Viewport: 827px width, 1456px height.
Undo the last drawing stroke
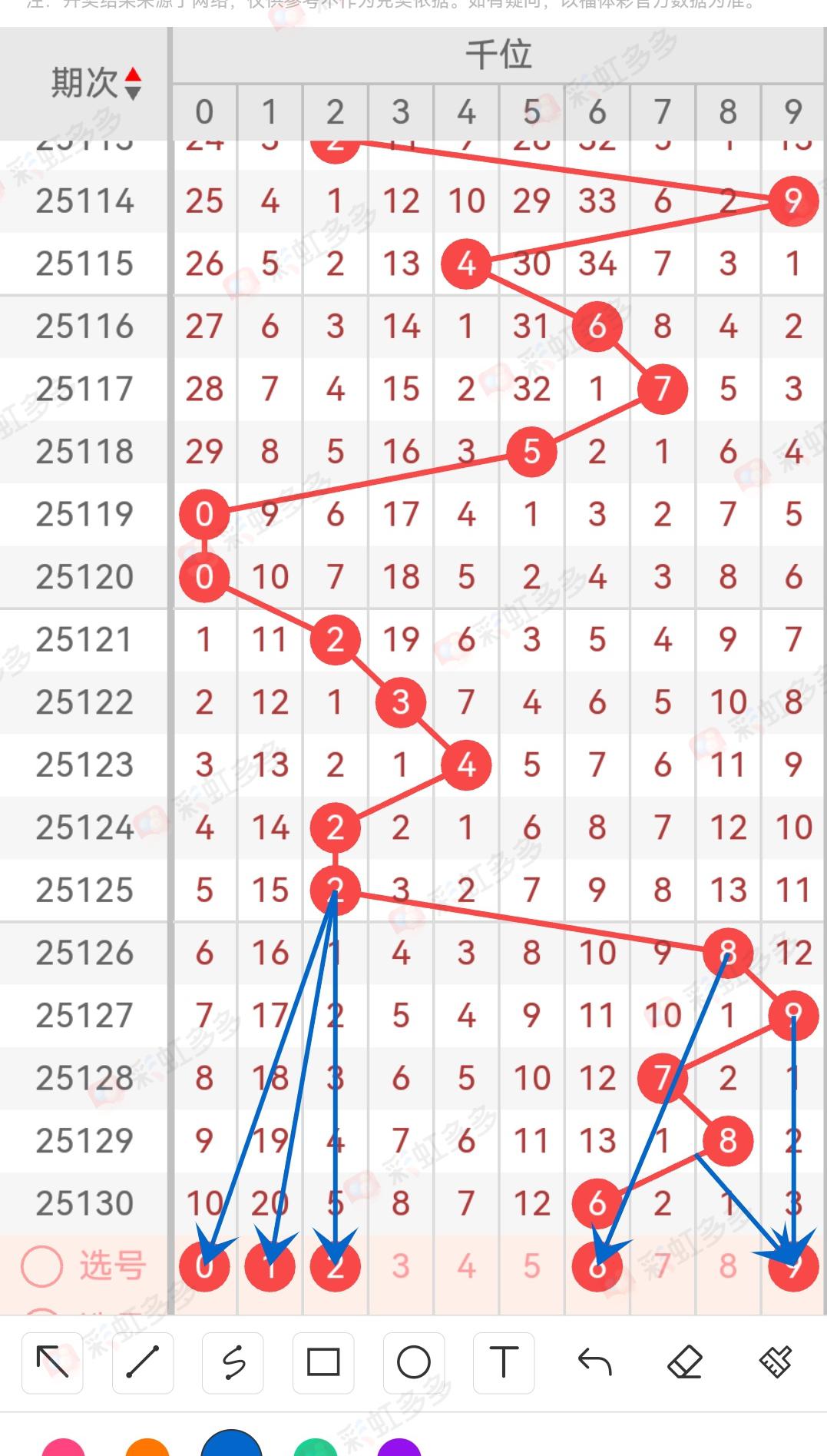(594, 1363)
